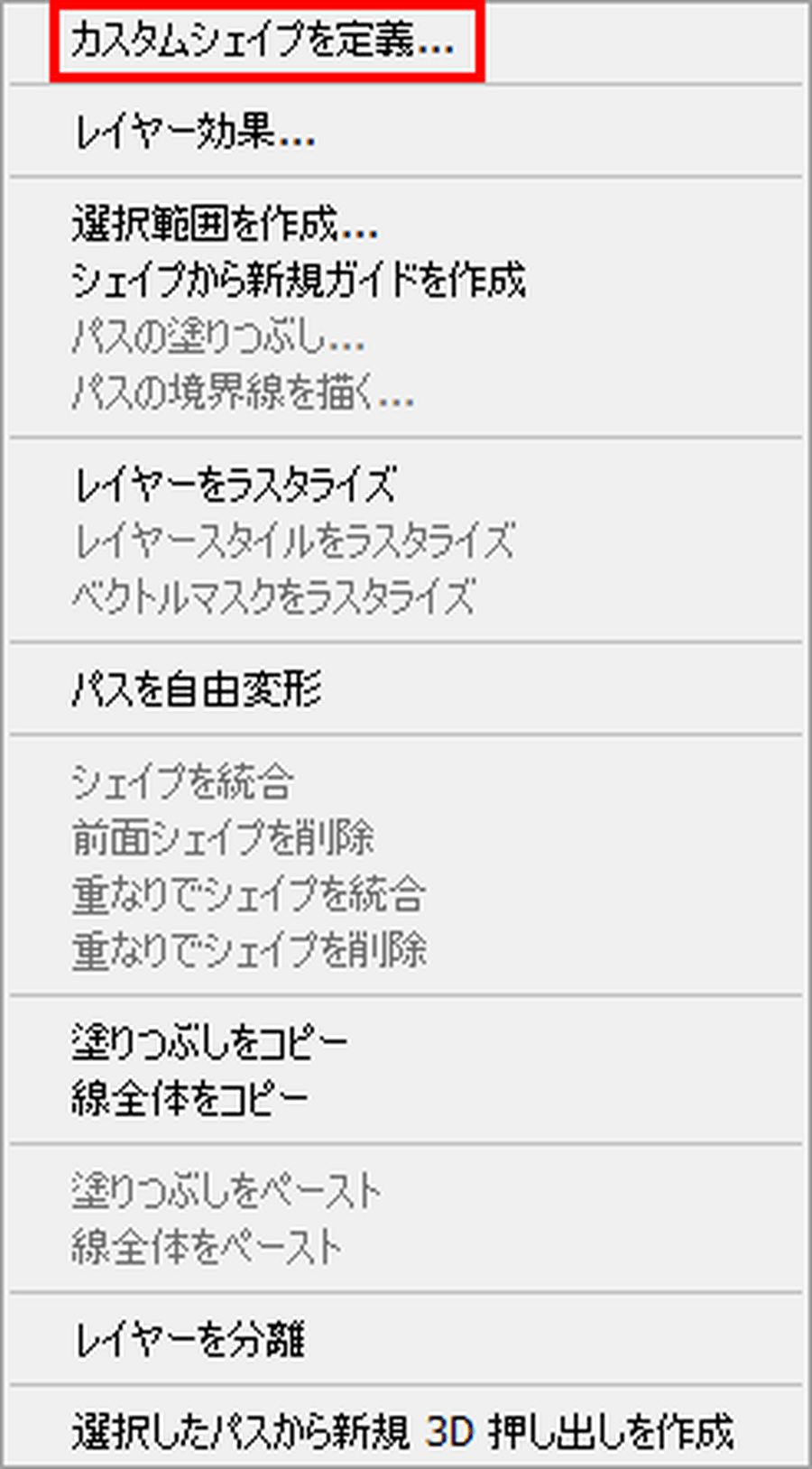Select レイヤーを分離 option
Screen dimensions: 812x1469
tap(189, 1340)
